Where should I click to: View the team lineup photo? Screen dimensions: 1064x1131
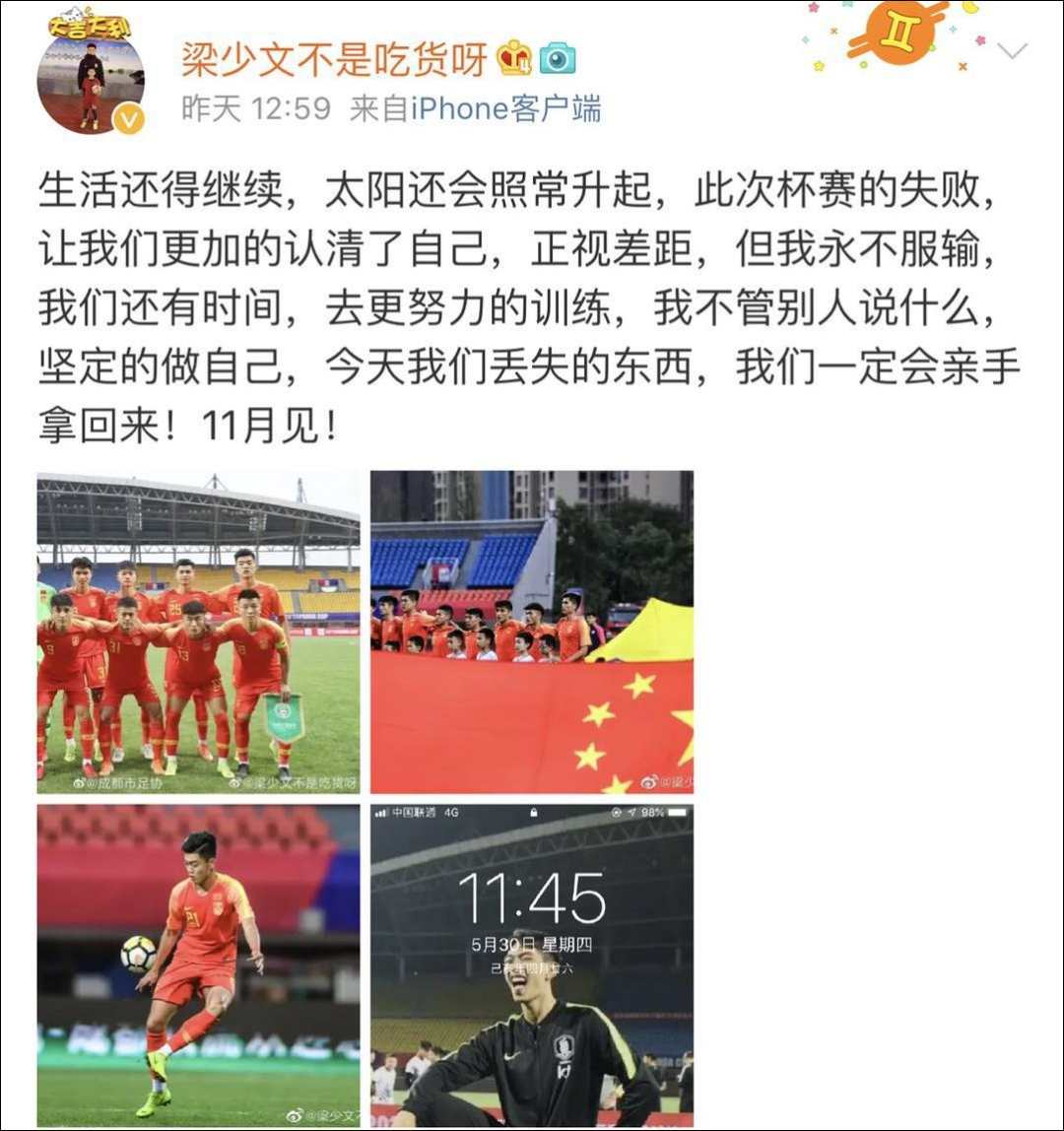pos(199,632)
